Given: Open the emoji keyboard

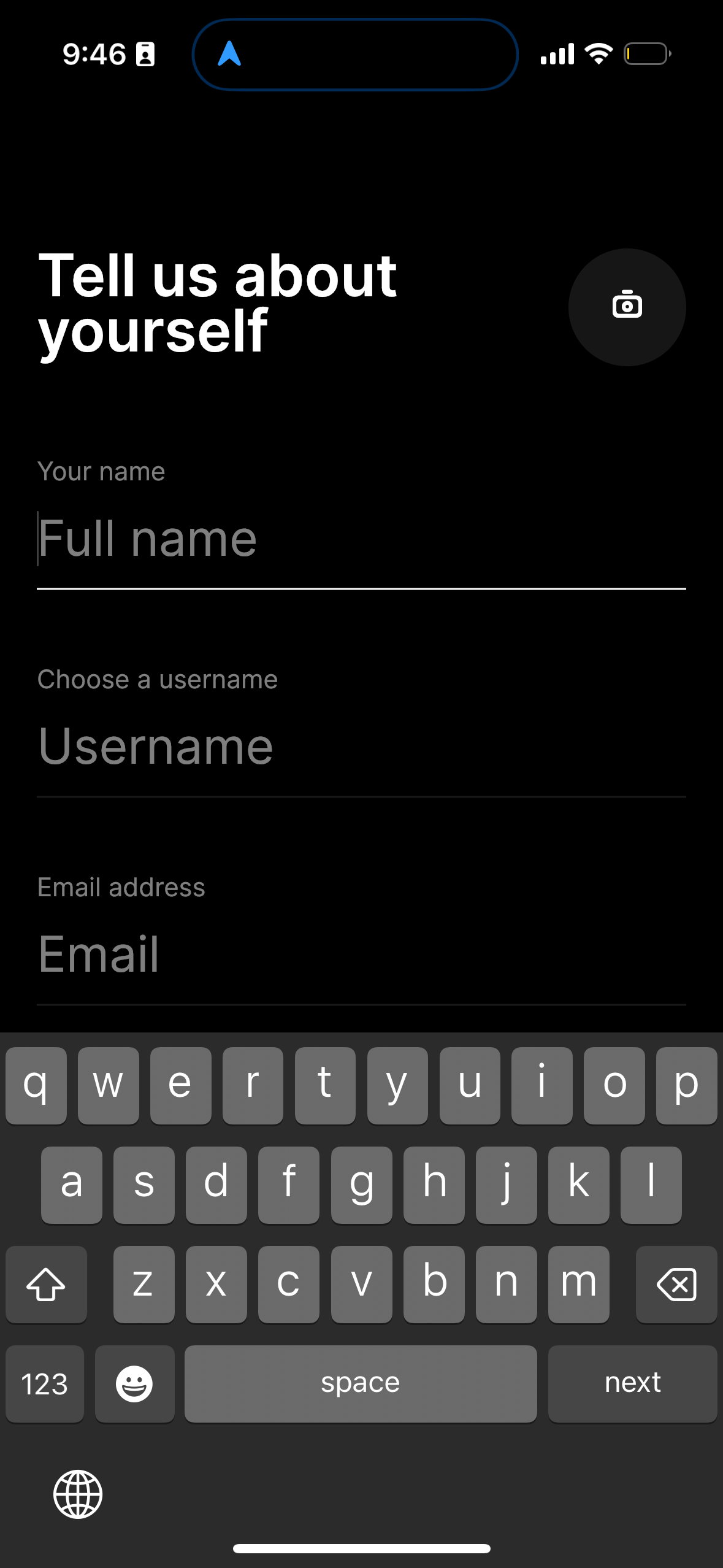Looking at the screenshot, I should tap(134, 1382).
